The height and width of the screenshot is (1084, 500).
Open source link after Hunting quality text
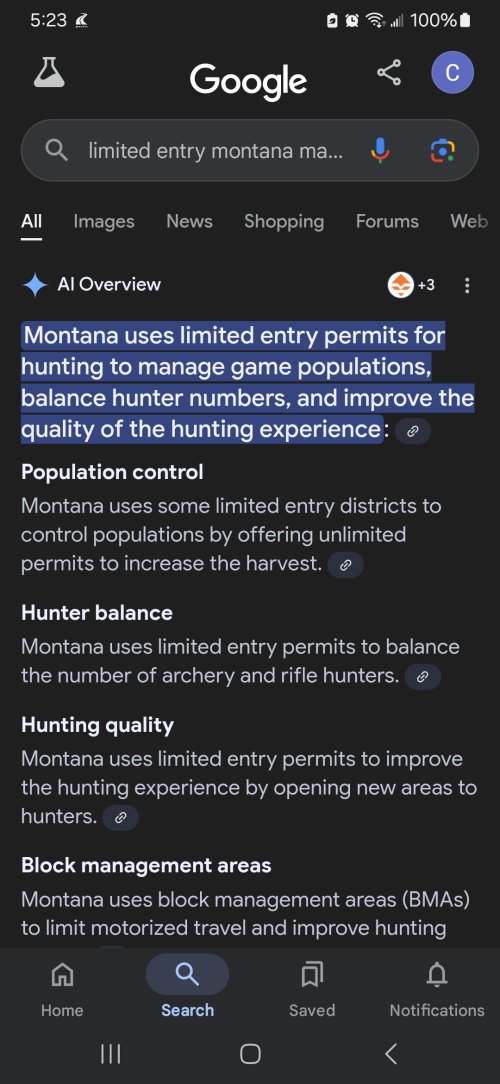120,818
